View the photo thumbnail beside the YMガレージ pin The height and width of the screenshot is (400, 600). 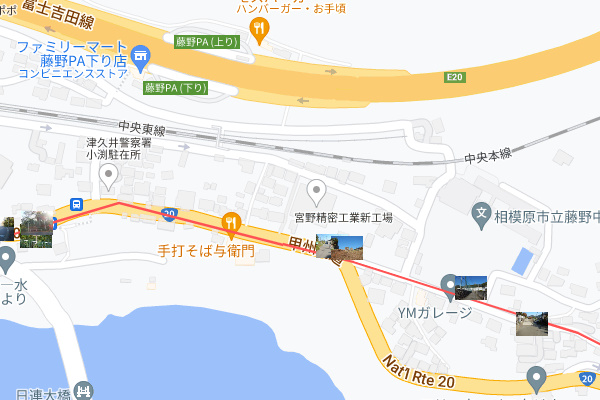[471, 288]
